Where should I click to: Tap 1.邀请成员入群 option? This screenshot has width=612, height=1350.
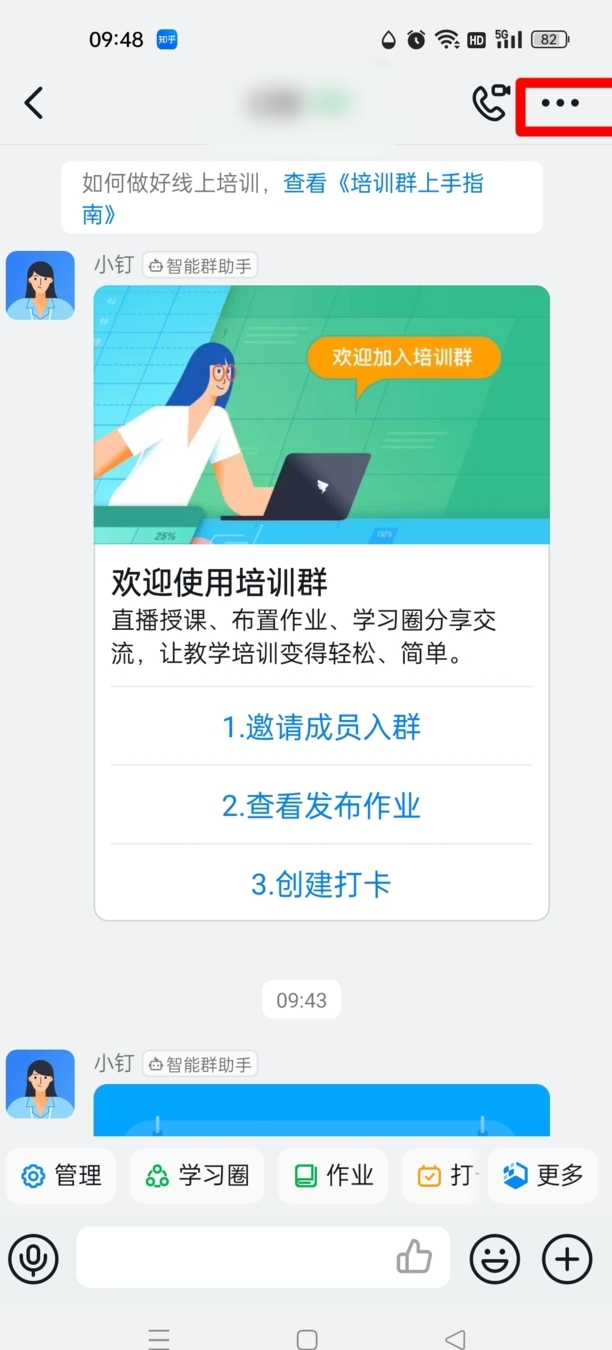click(x=321, y=727)
